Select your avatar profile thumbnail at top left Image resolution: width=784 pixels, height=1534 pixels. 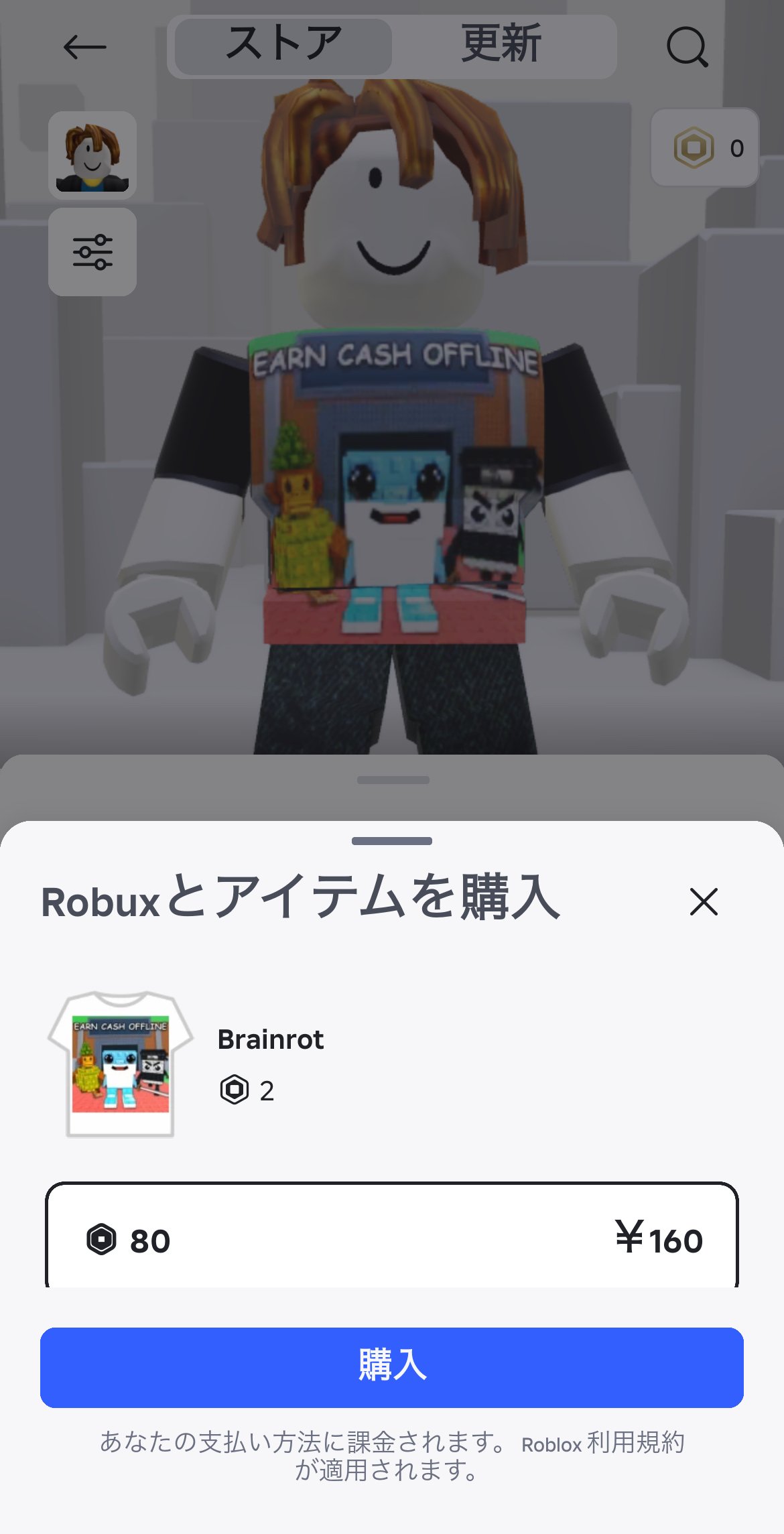pyautogui.click(x=92, y=155)
